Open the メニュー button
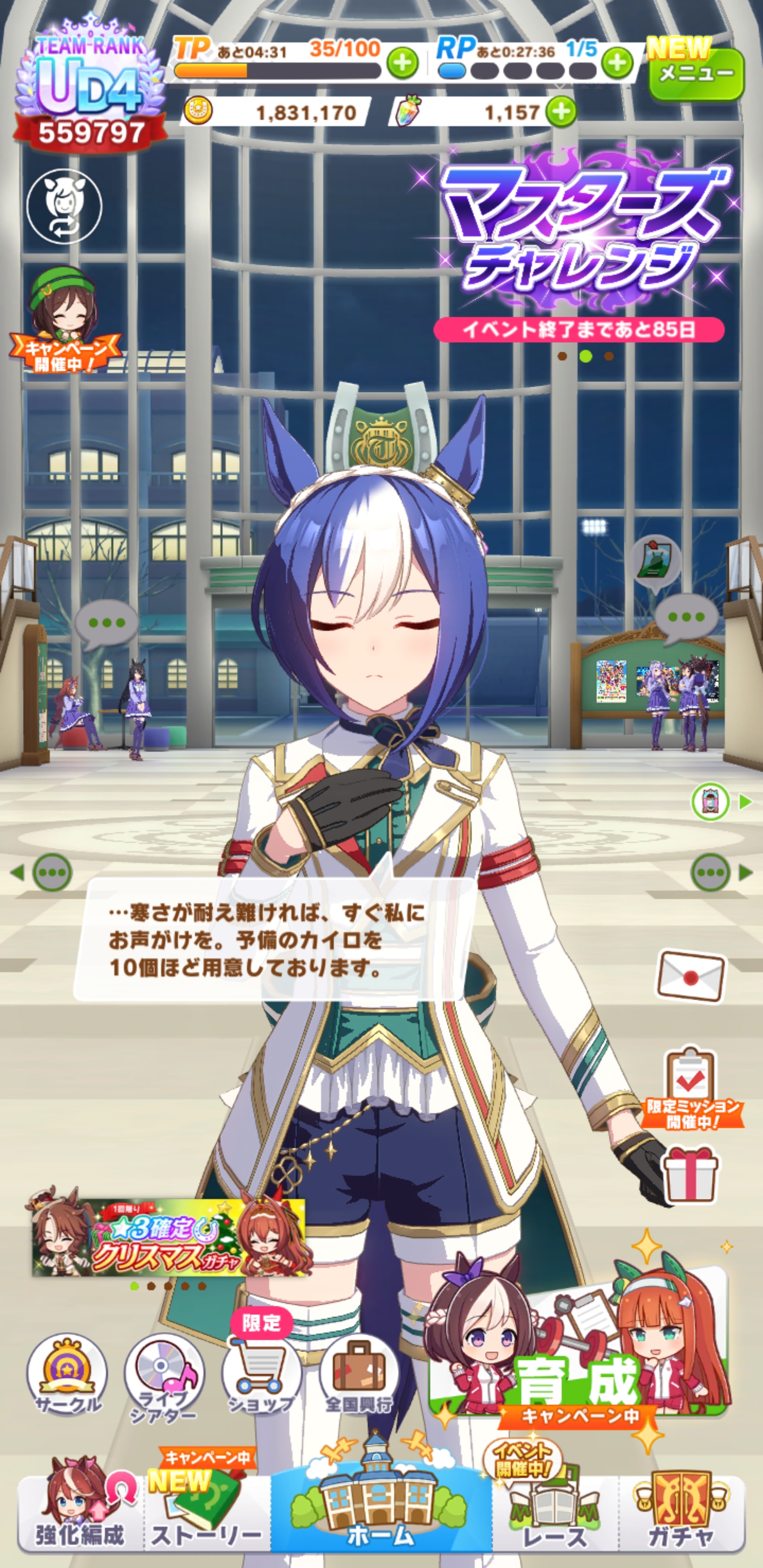This screenshot has height=1568, width=763. 695,73
